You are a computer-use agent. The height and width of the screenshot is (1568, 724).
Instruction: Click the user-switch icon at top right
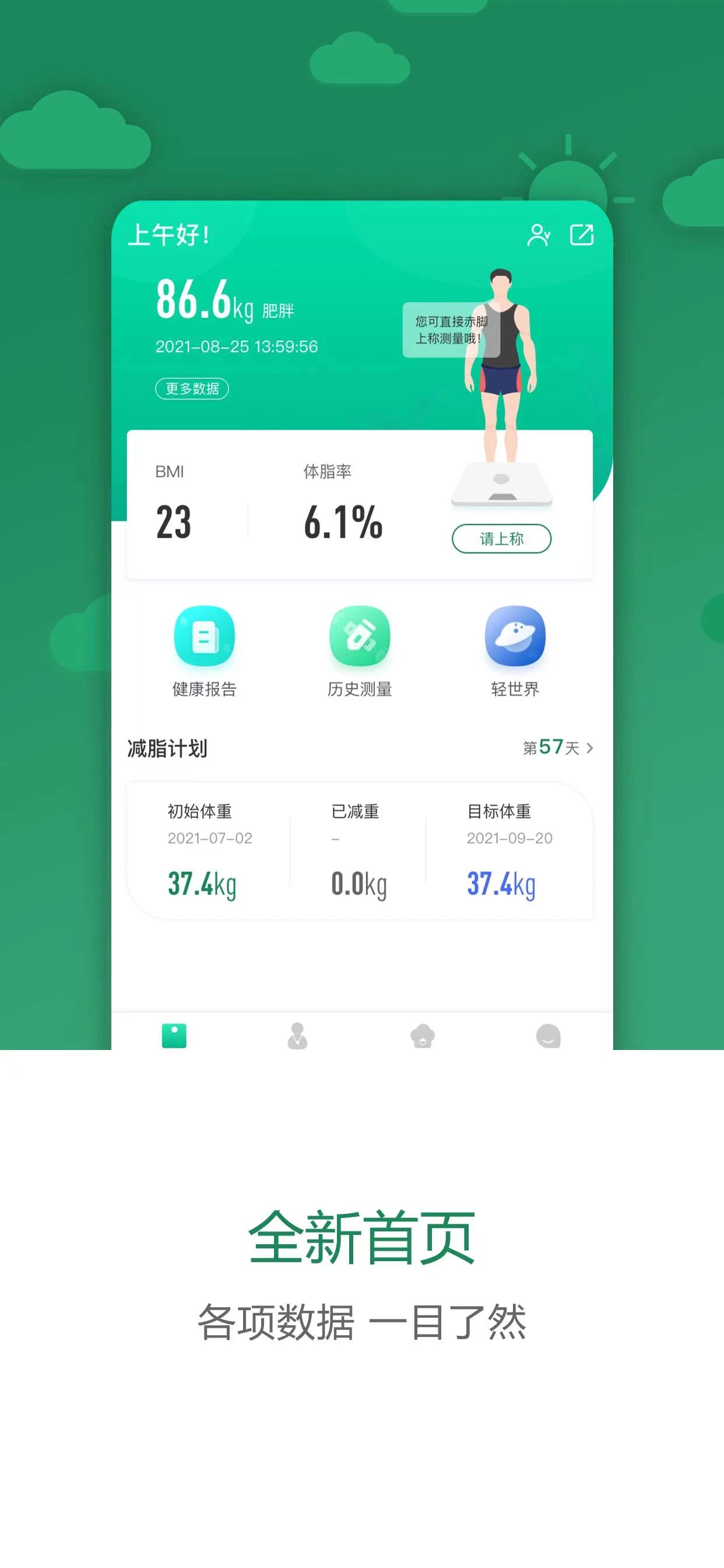539,236
